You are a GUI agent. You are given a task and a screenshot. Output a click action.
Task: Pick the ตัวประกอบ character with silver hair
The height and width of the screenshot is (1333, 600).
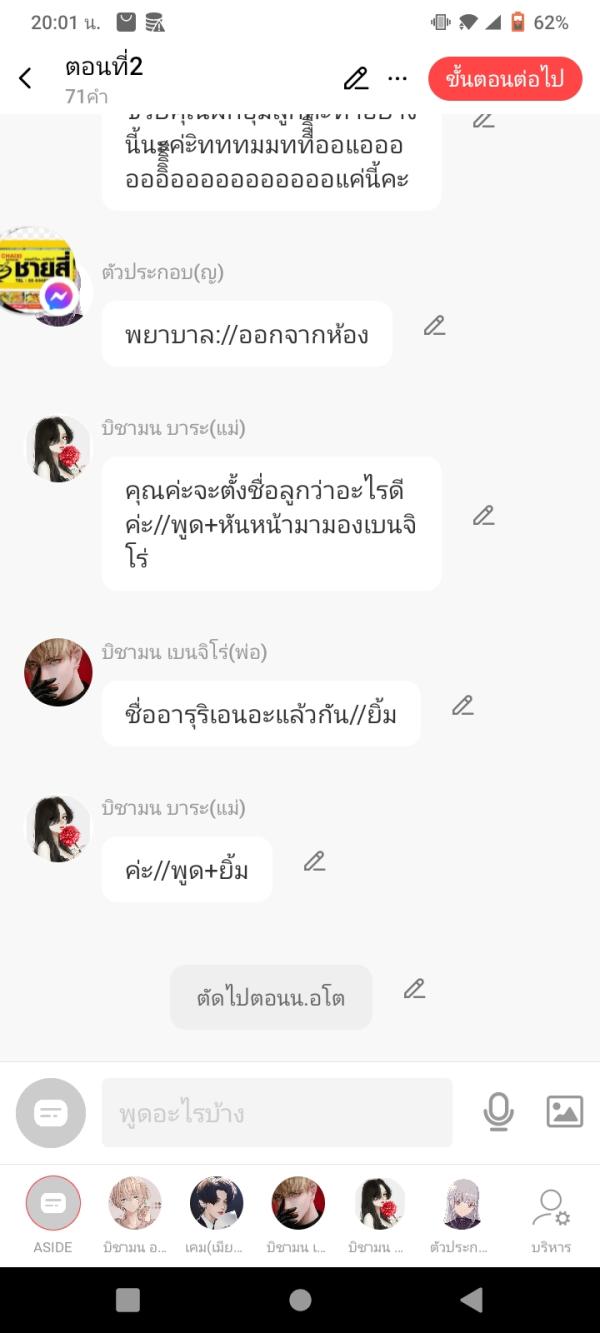[462, 1203]
